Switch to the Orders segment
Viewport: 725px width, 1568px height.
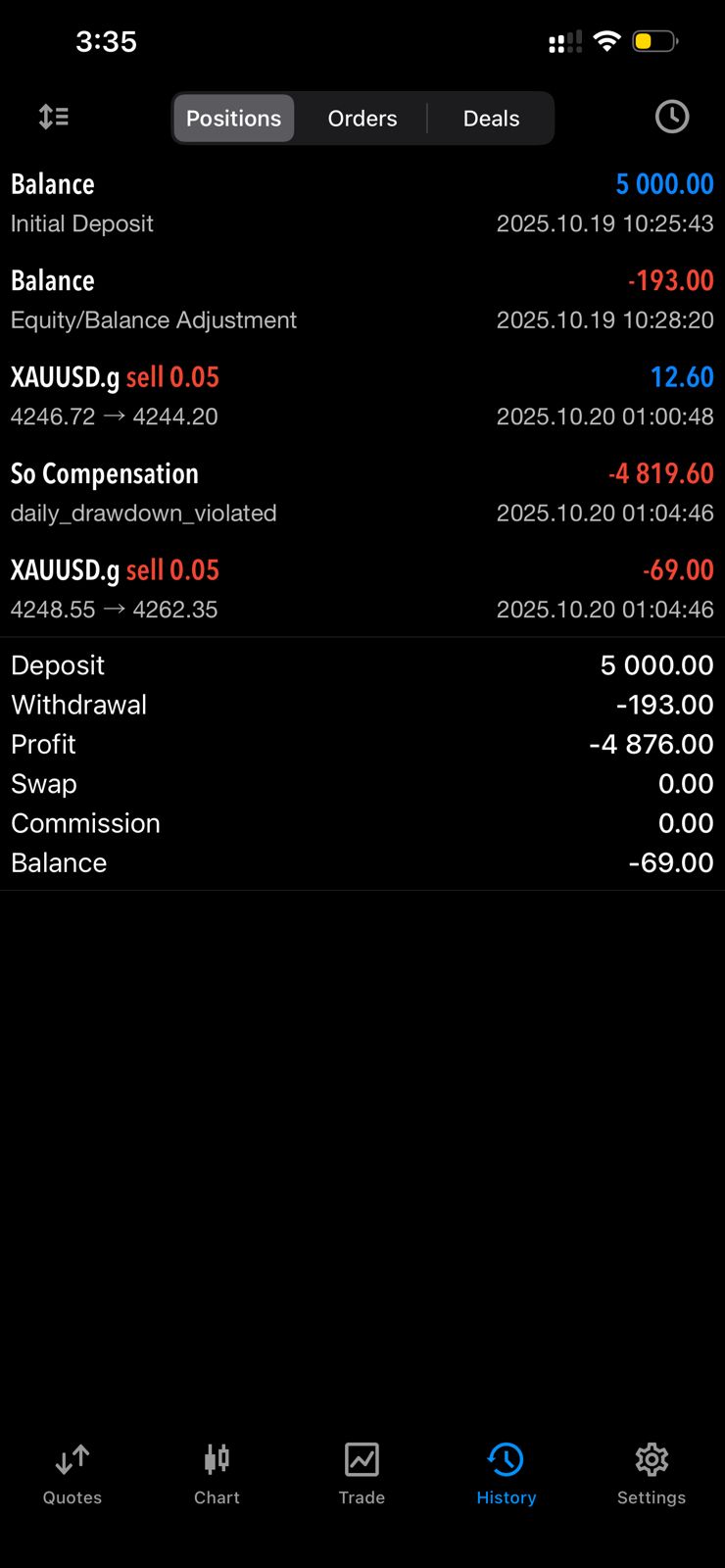(x=362, y=119)
